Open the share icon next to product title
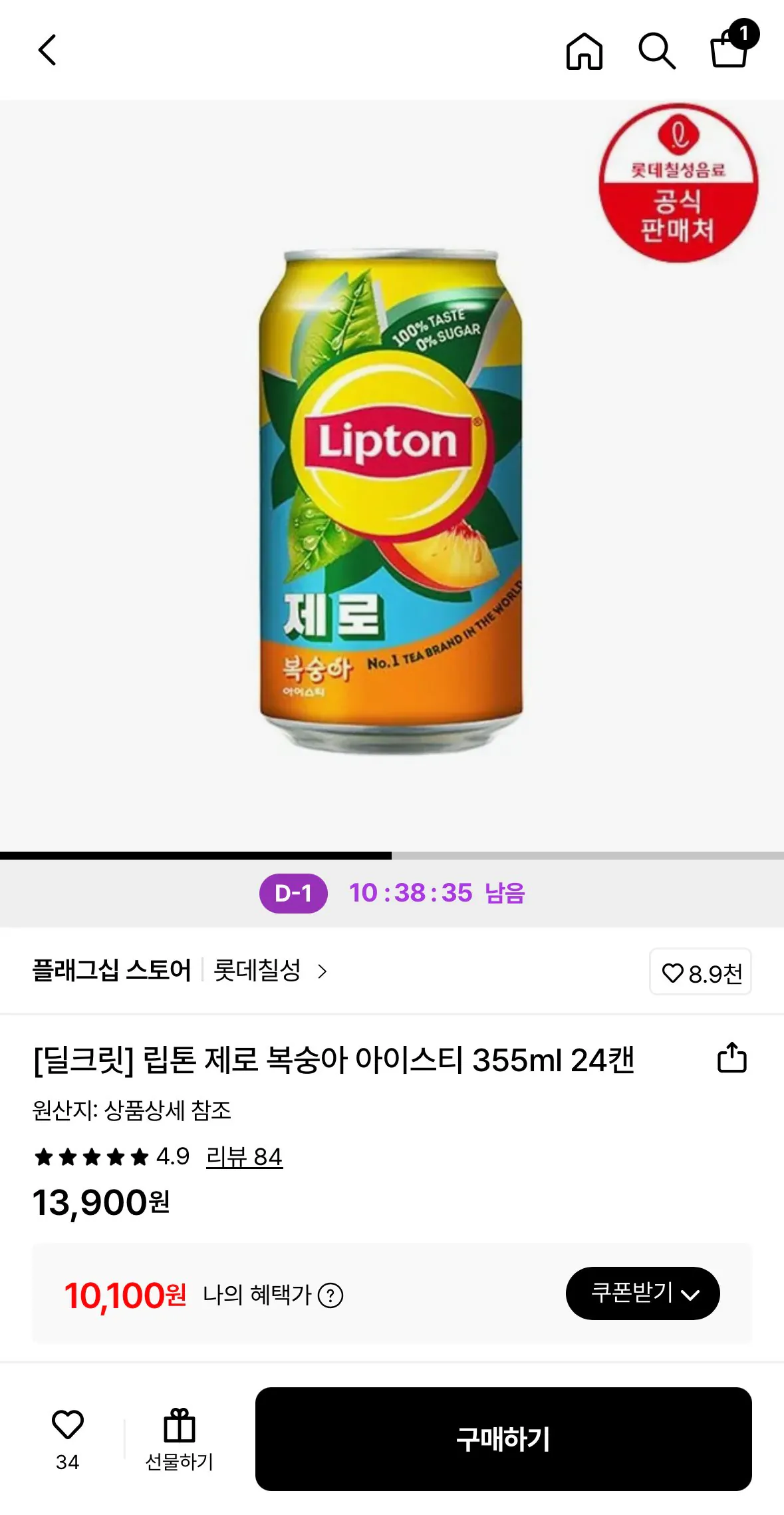This screenshot has width=784, height=1515. point(732,1060)
